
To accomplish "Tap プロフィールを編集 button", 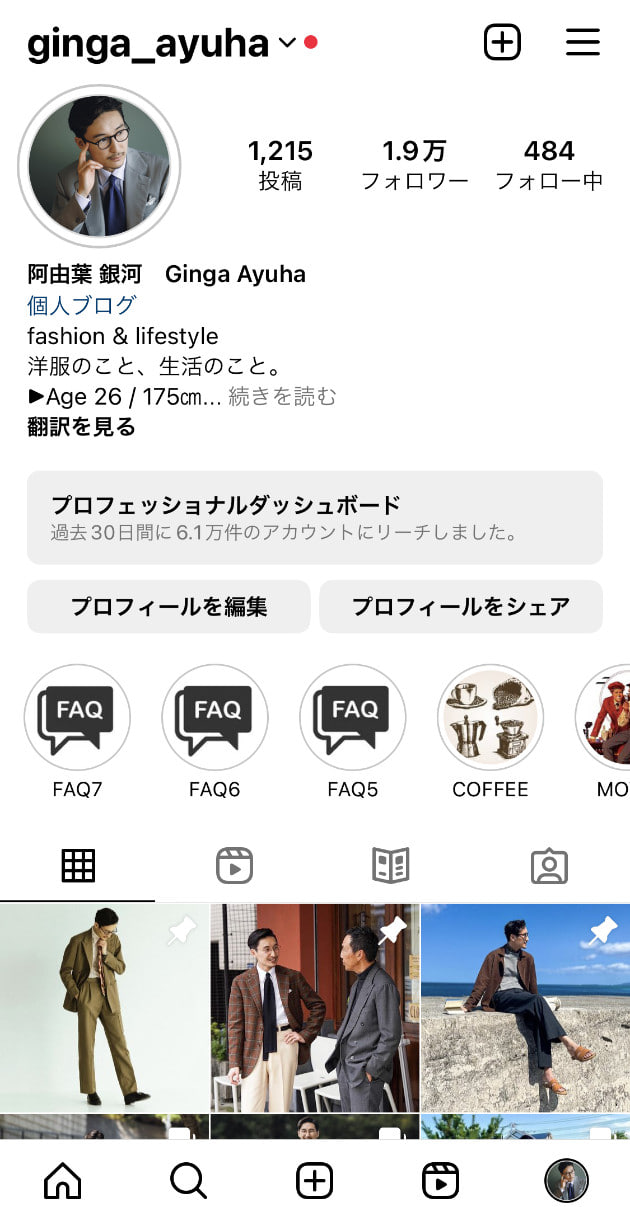I will click(x=169, y=607).
